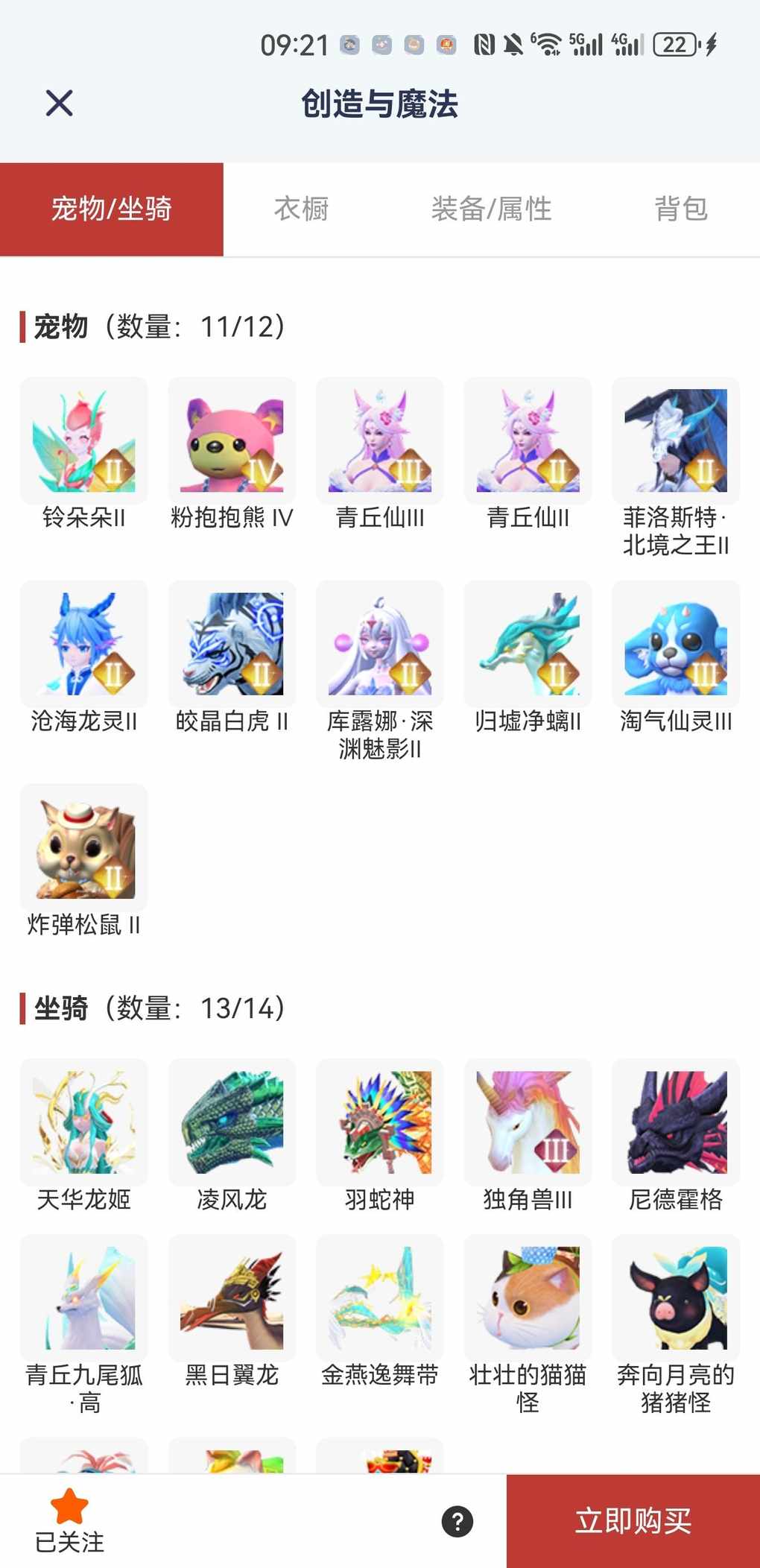Open the 粉抱抱熊 IV pet tile
This screenshot has height=1568, width=760.
(232, 441)
